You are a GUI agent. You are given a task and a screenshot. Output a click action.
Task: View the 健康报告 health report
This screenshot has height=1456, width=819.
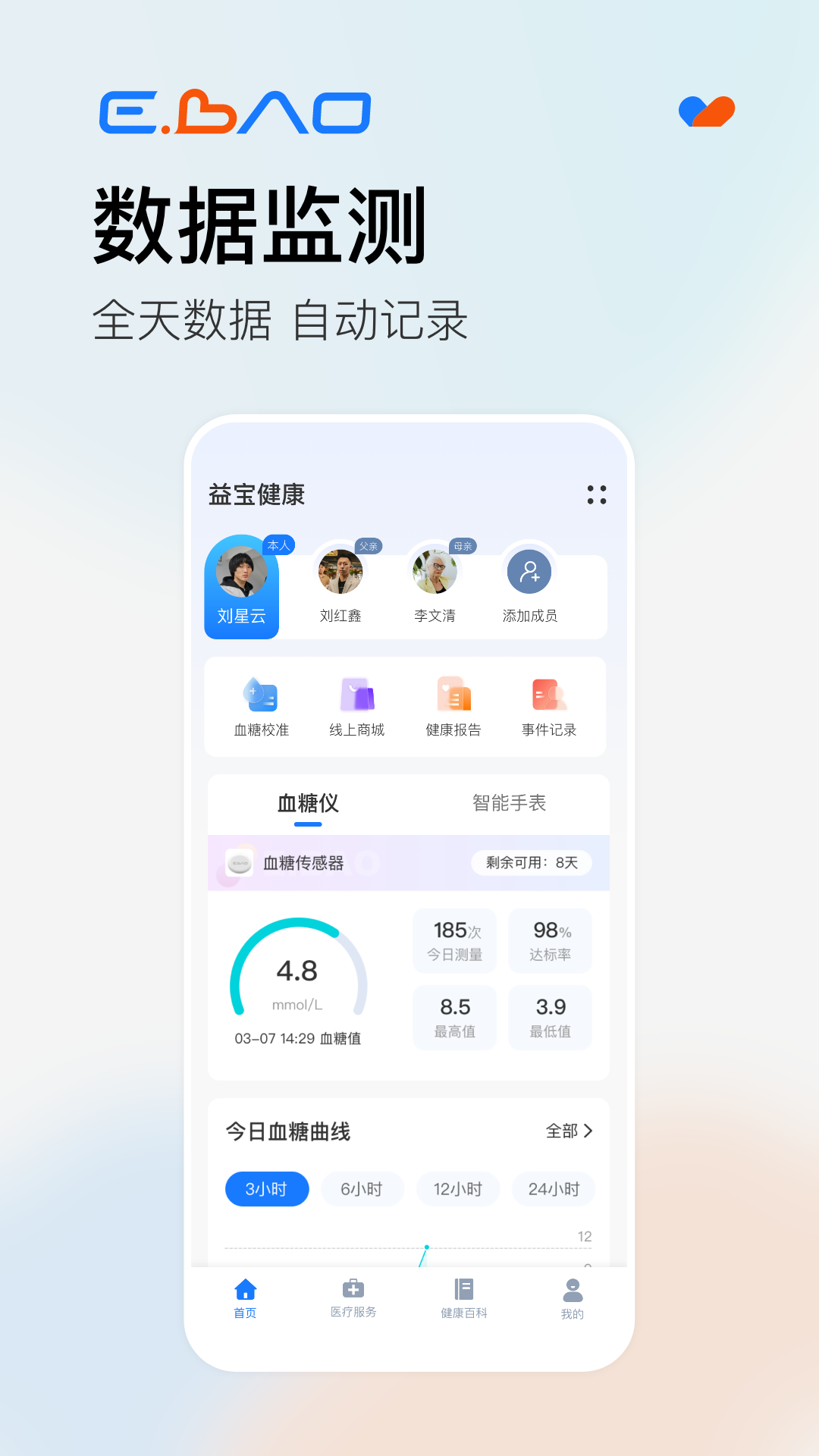coord(454,706)
